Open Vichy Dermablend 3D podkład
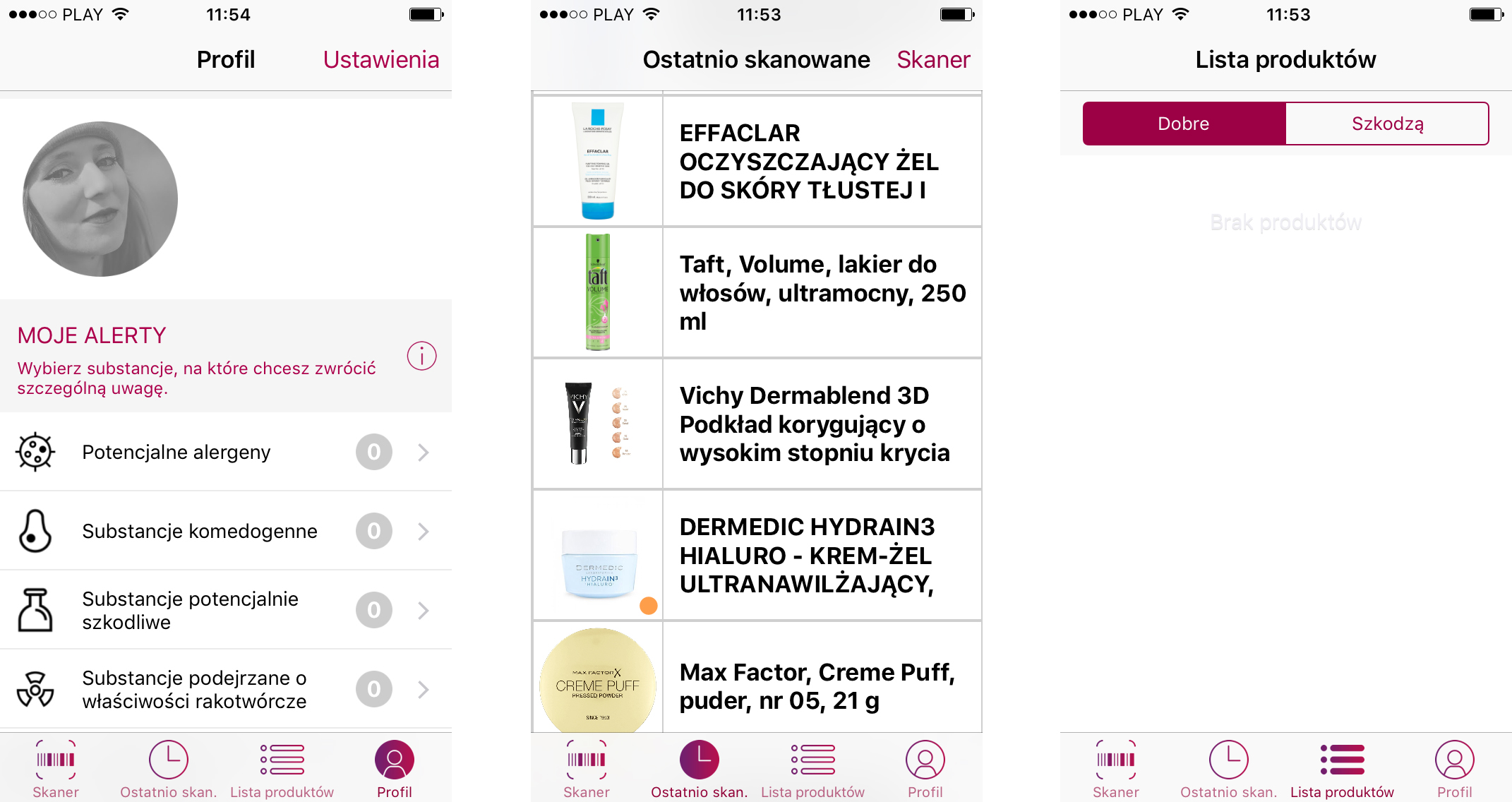This screenshot has height=802, width=1512. coord(757,424)
